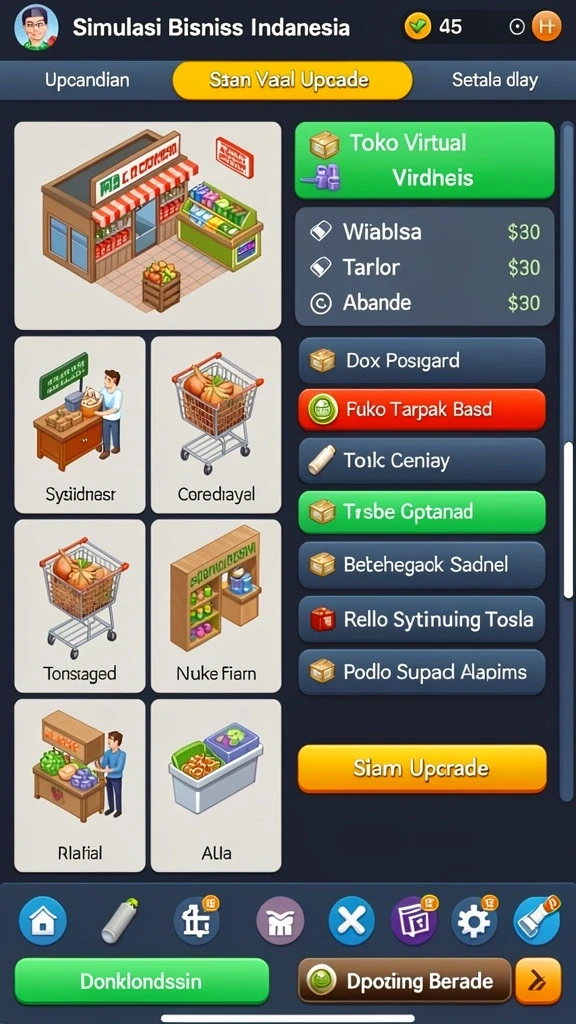The image size is (576, 1024).
Task: Tap the orange arrow next button
Action: (538, 980)
